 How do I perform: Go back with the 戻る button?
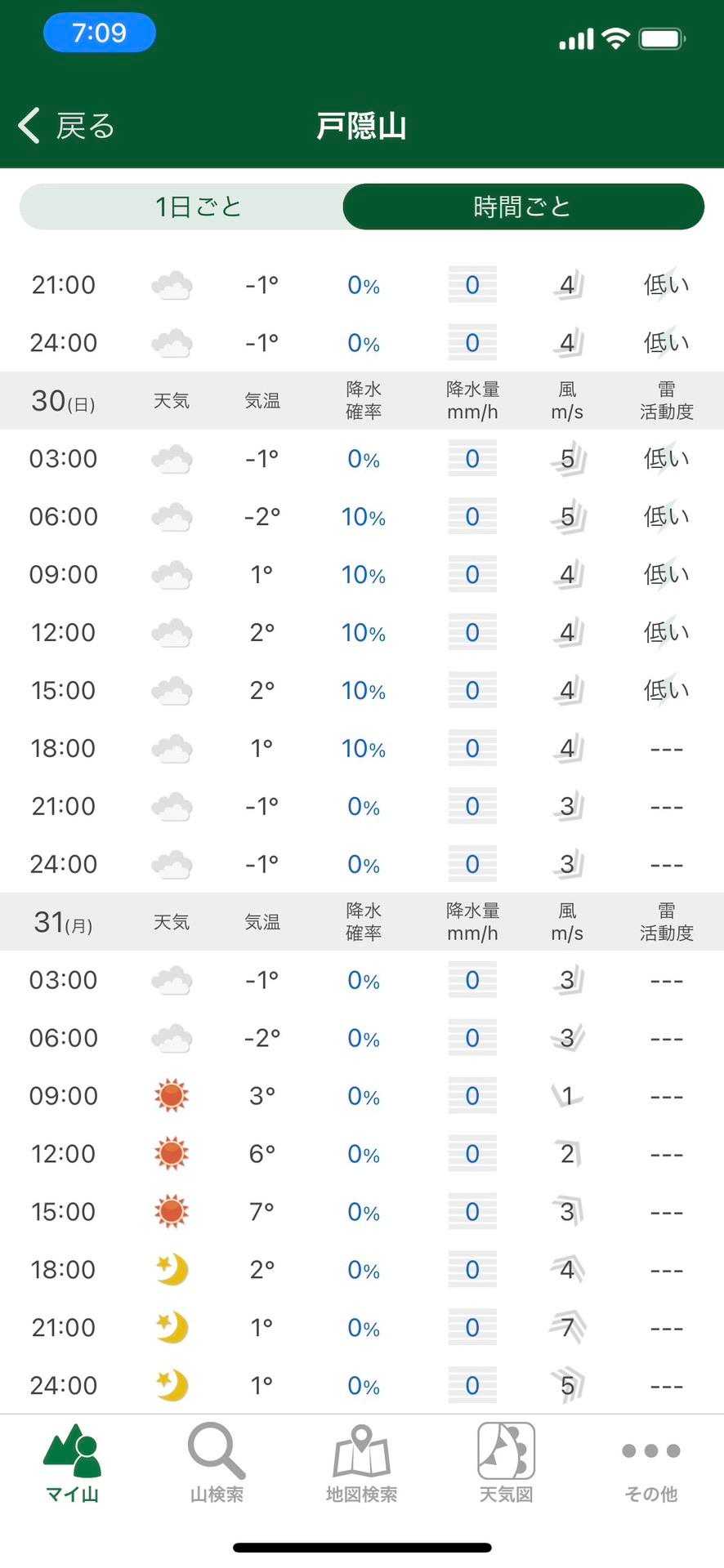pyautogui.click(x=67, y=127)
